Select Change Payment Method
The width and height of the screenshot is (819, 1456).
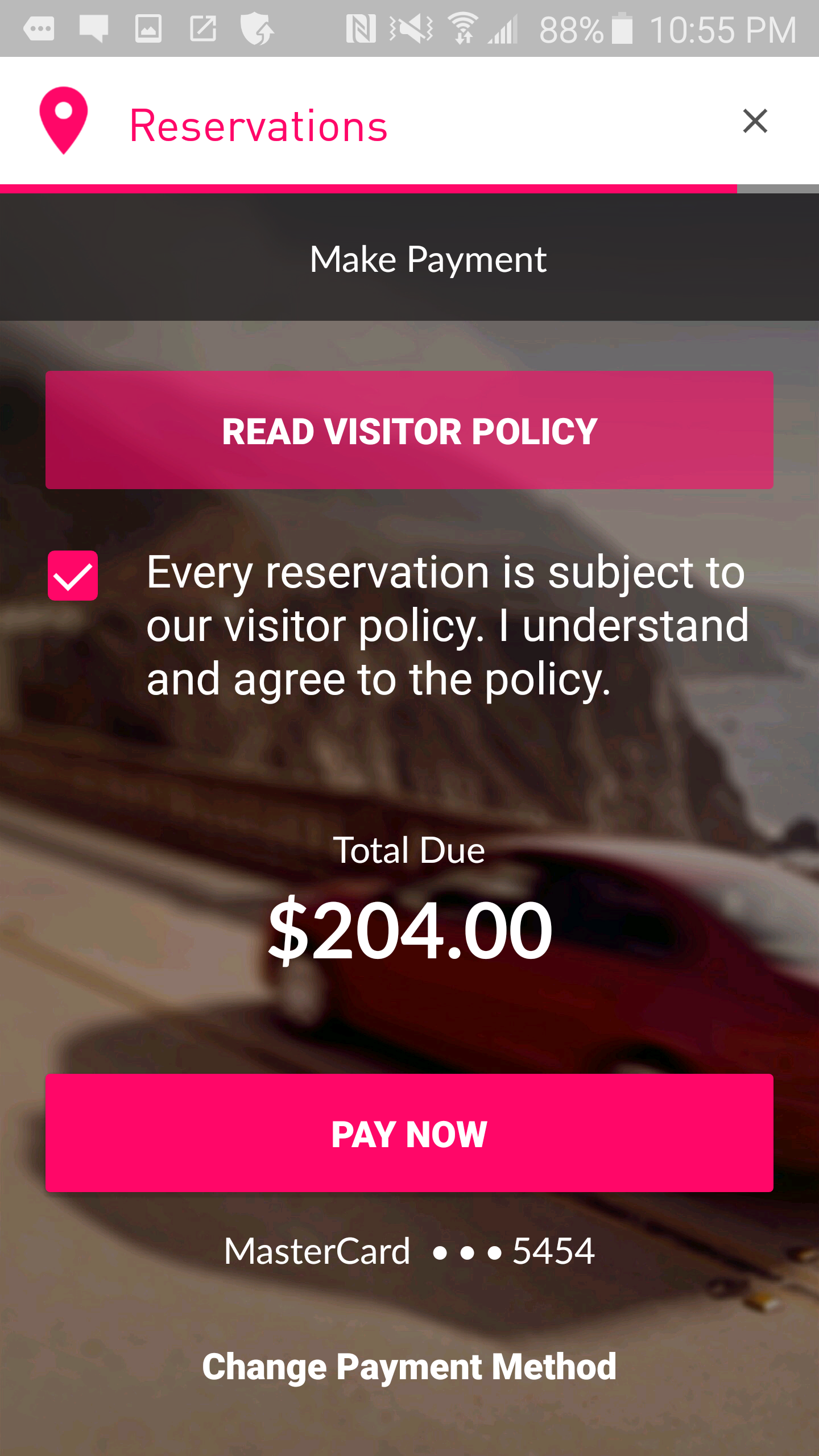pyautogui.click(x=409, y=1367)
